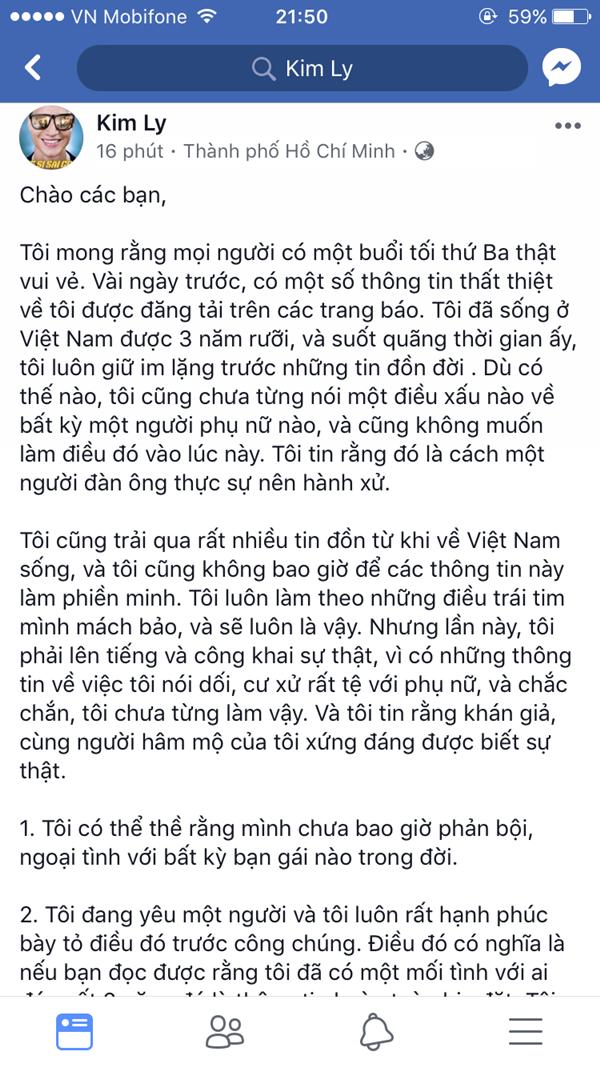Go back with the back arrow
Screen dimensions: 600x1067
coord(33,68)
